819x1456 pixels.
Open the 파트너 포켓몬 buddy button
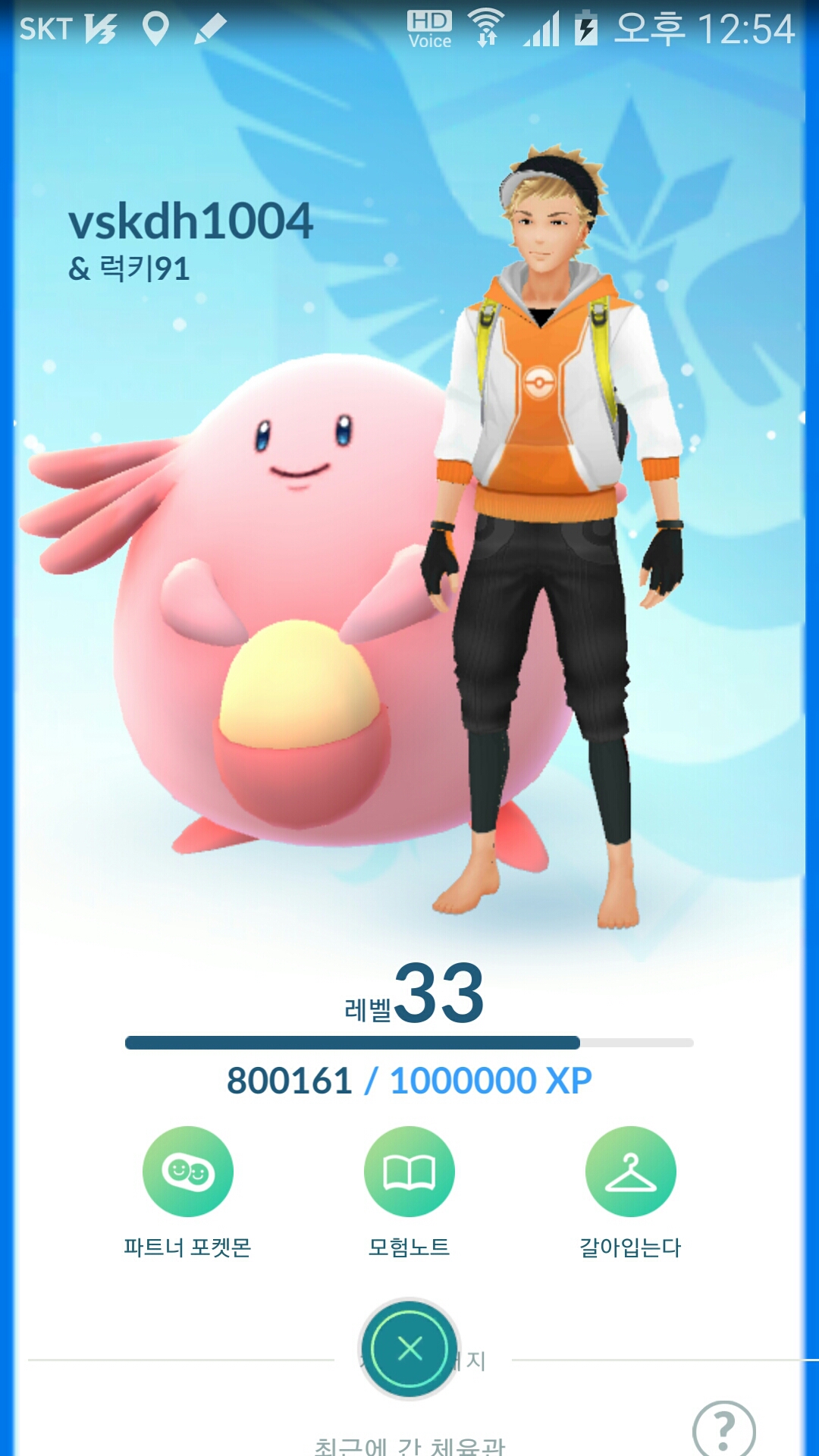click(x=187, y=1172)
